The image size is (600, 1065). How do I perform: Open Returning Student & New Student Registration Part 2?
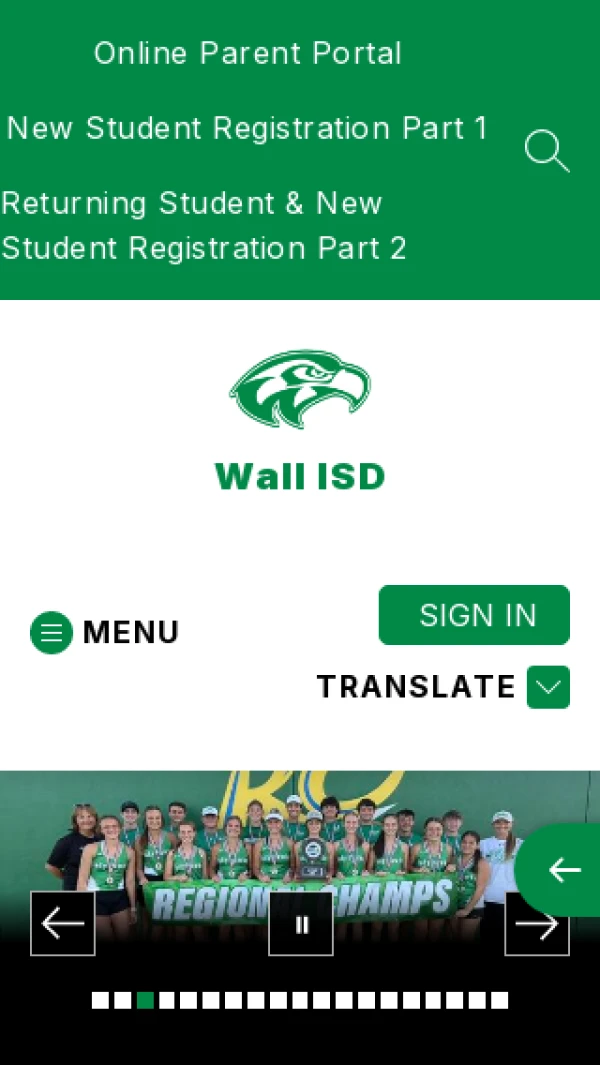pos(204,225)
